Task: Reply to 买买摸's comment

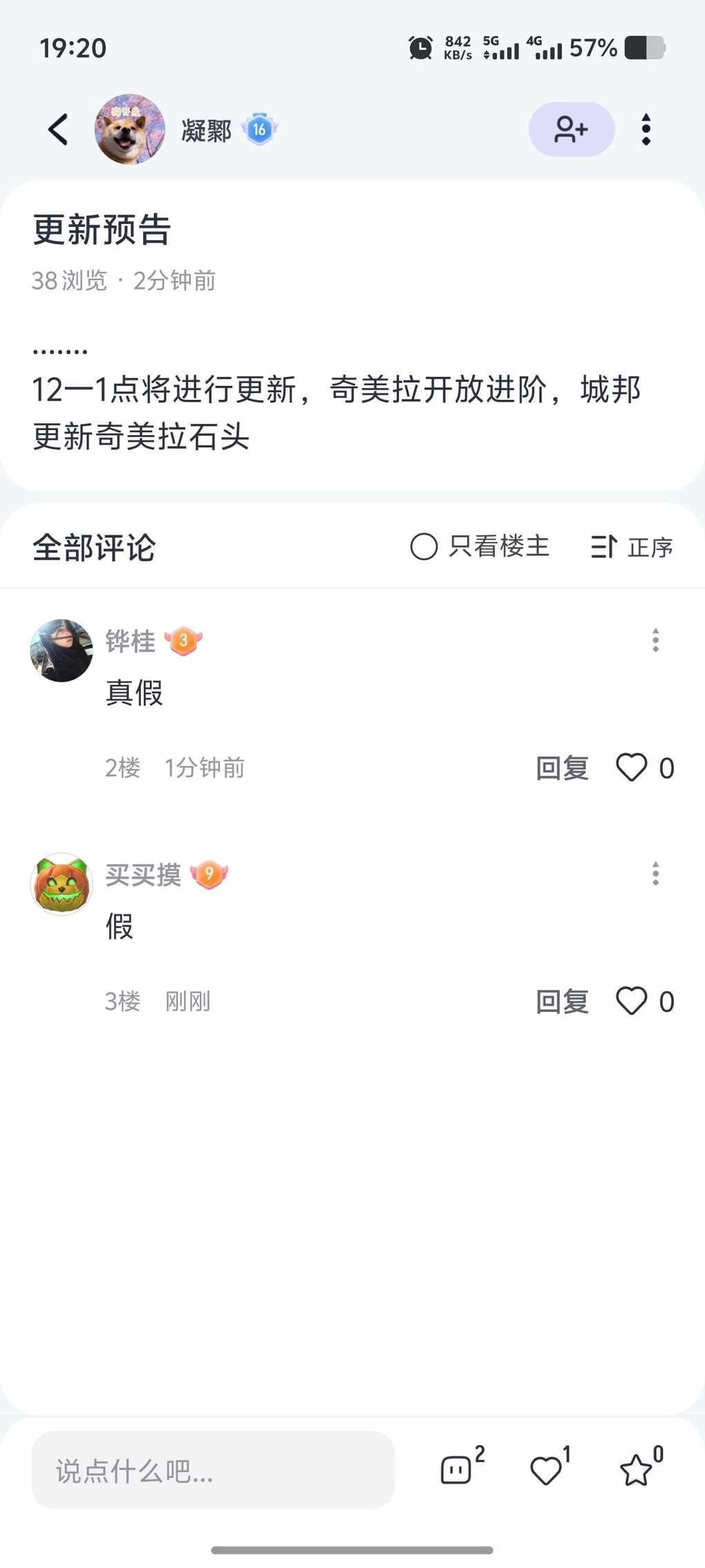Action: 562,1002
